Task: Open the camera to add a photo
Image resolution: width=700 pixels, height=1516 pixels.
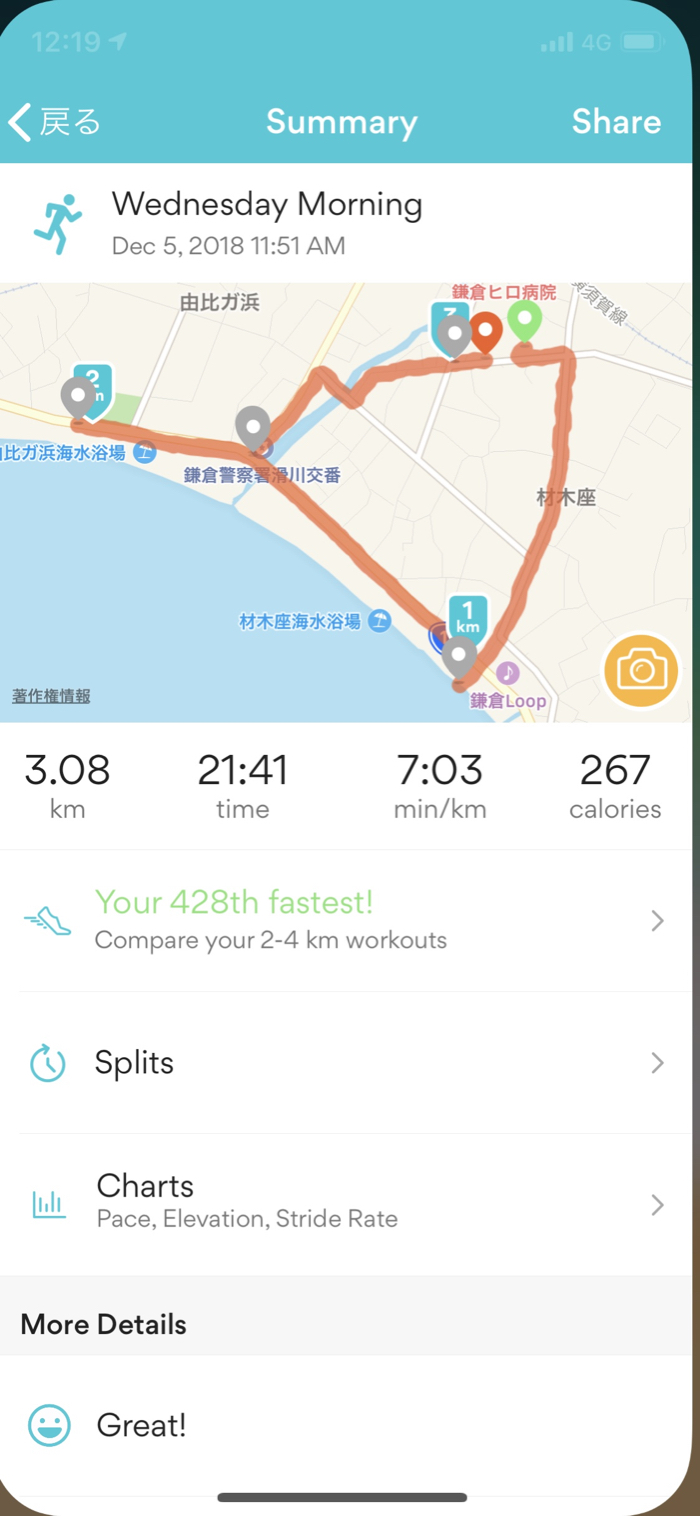Action: coord(641,671)
